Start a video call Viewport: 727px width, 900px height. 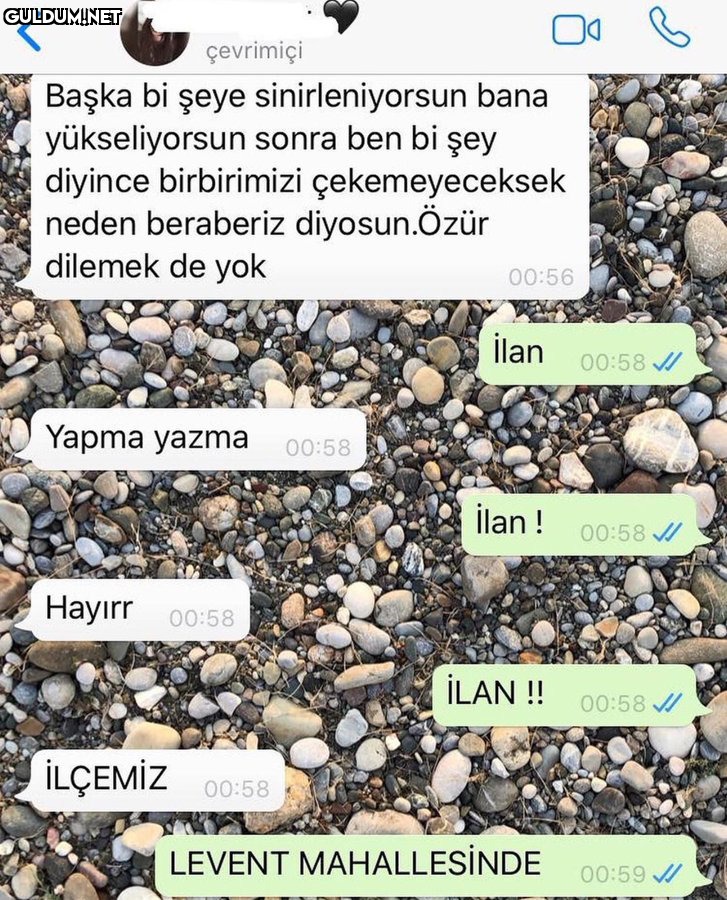tap(576, 30)
